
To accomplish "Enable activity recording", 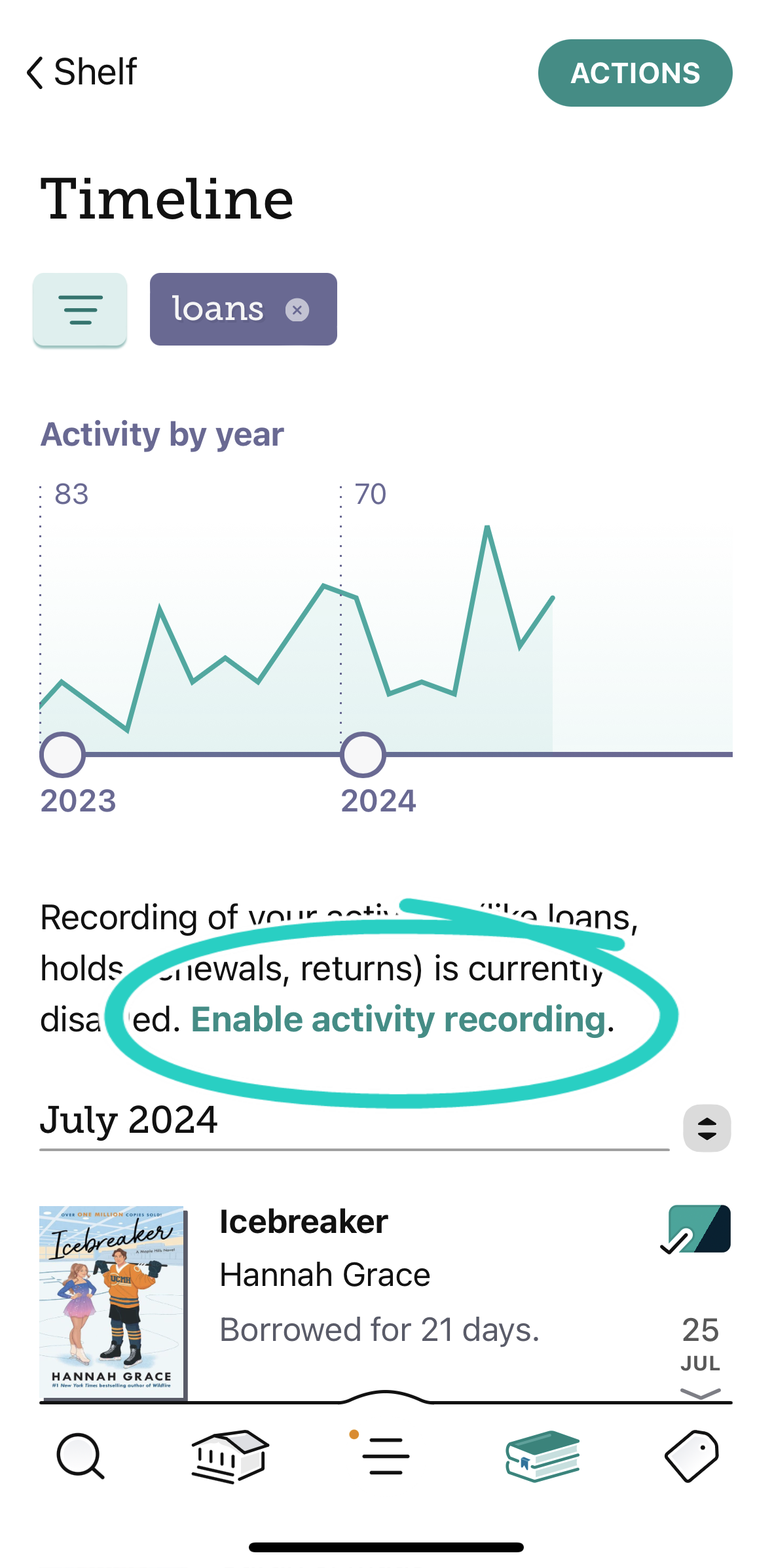I will click(x=397, y=1020).
